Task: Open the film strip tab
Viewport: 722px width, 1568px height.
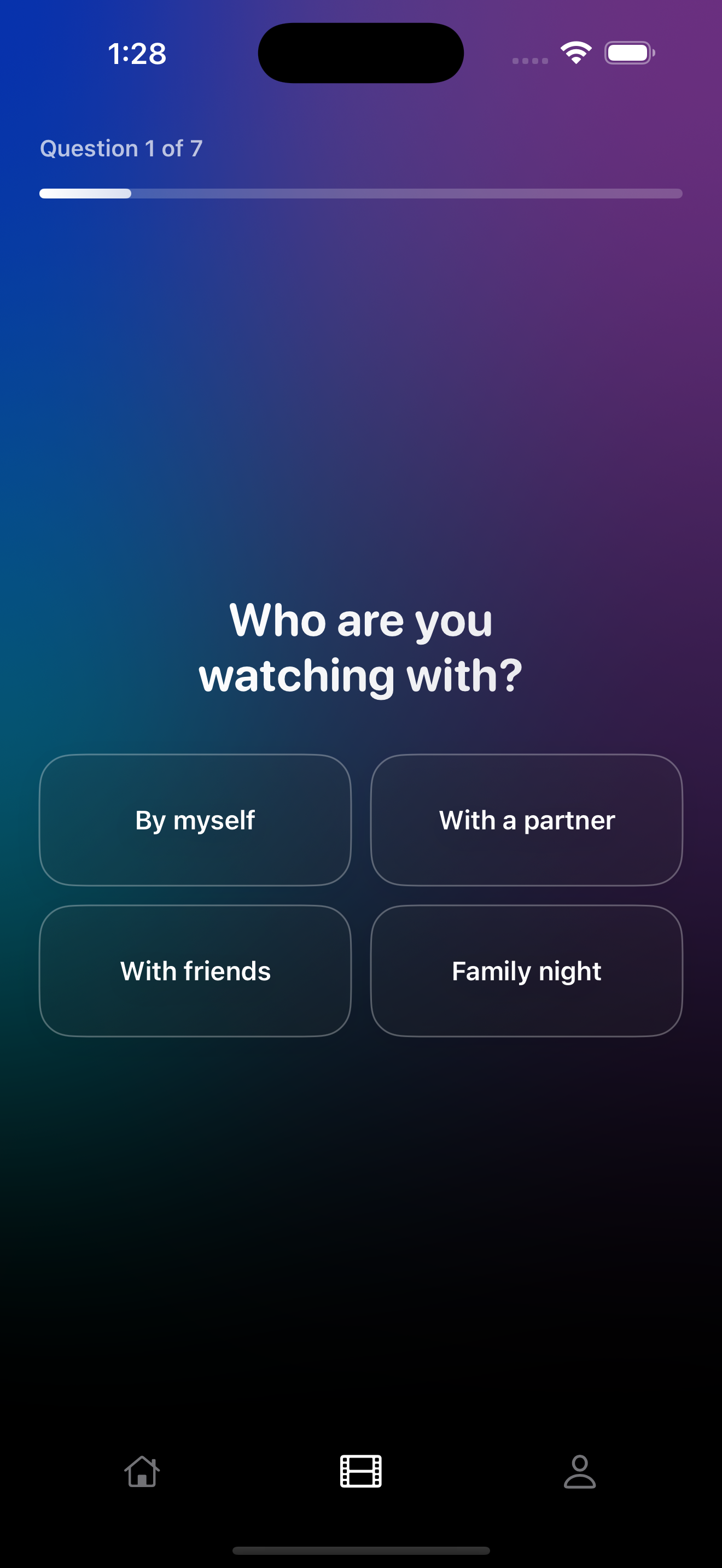Action: coord(360,1471)
